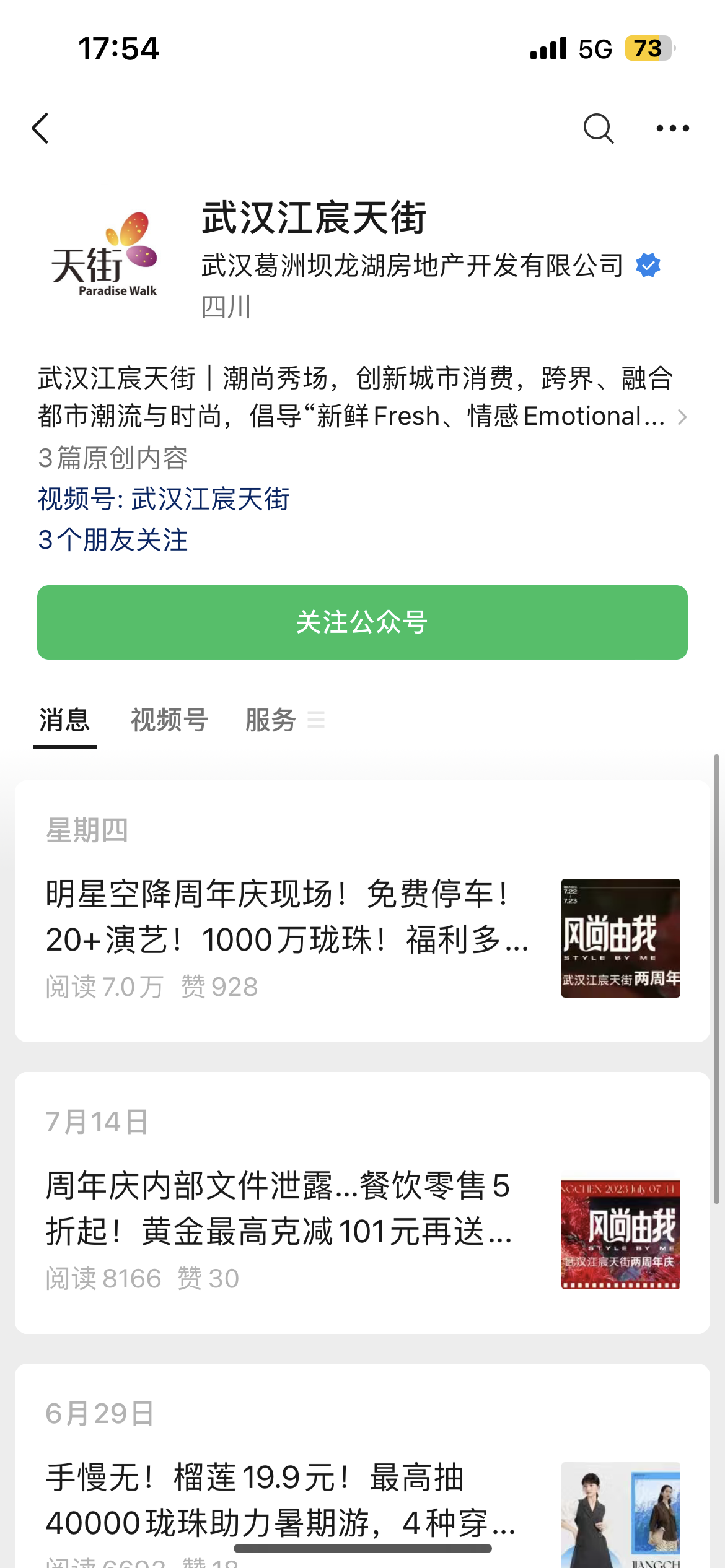The image size is (725, 1568).
Task: Tap the 天街 Paradise Walk account avatar
Action: coord(105,255)
